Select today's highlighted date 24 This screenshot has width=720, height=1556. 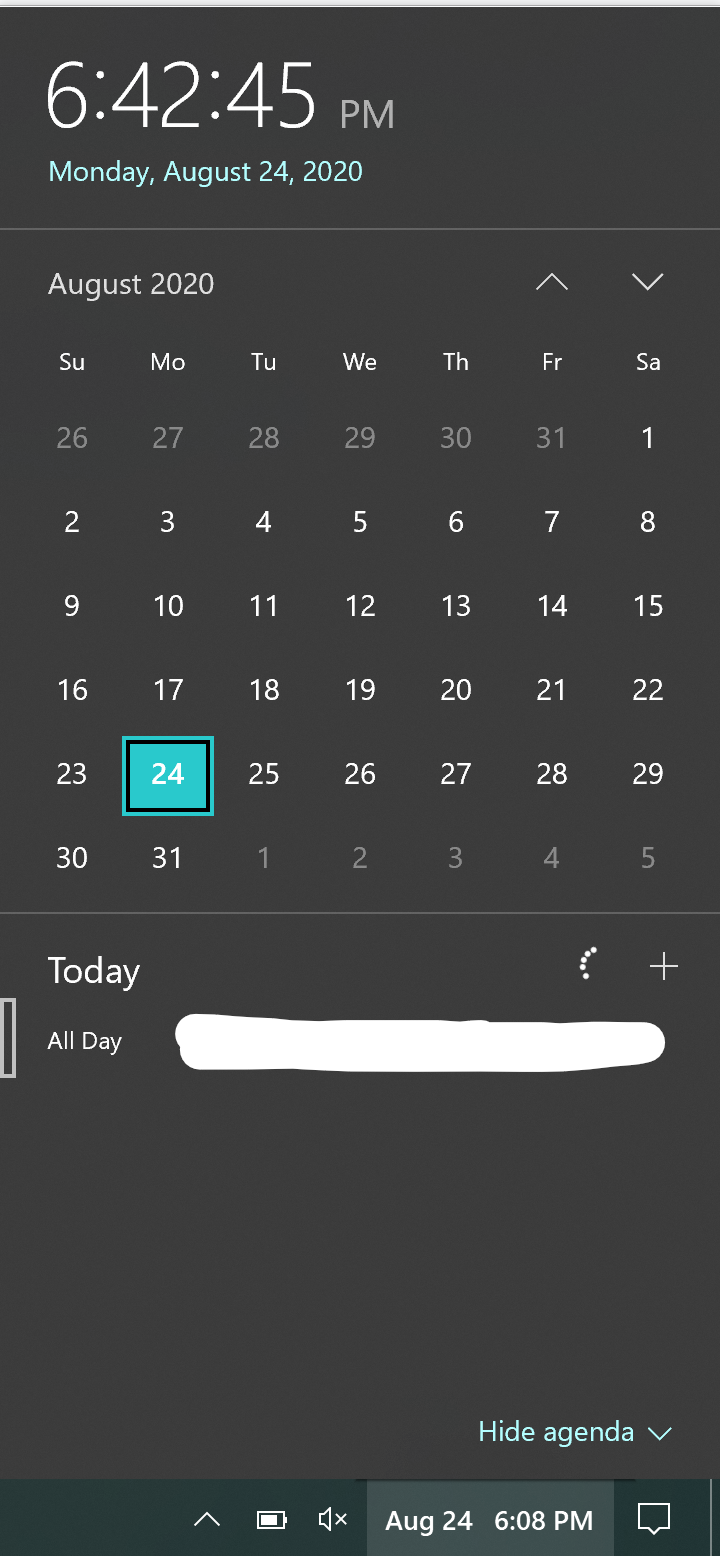point(167,775)
